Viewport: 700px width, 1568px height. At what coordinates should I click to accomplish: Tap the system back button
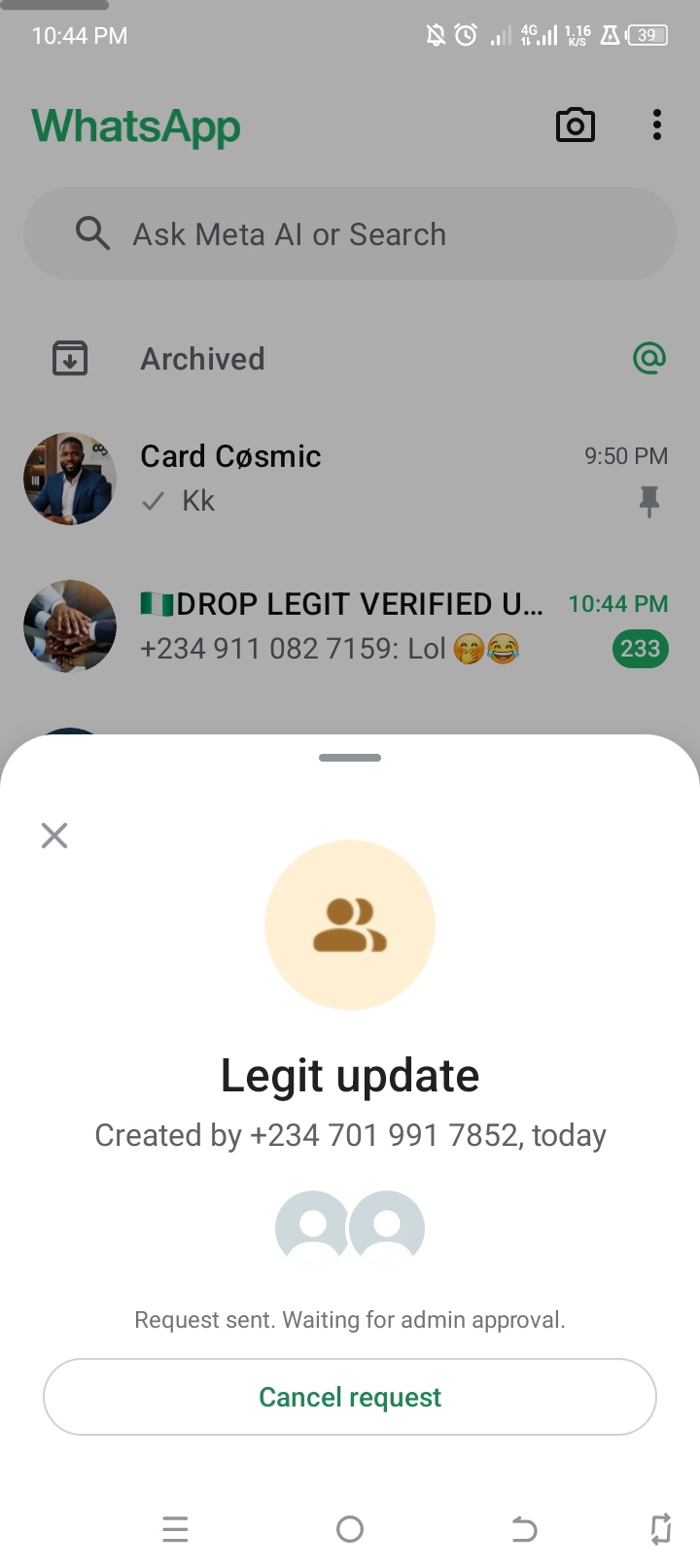coord(524,1529)
